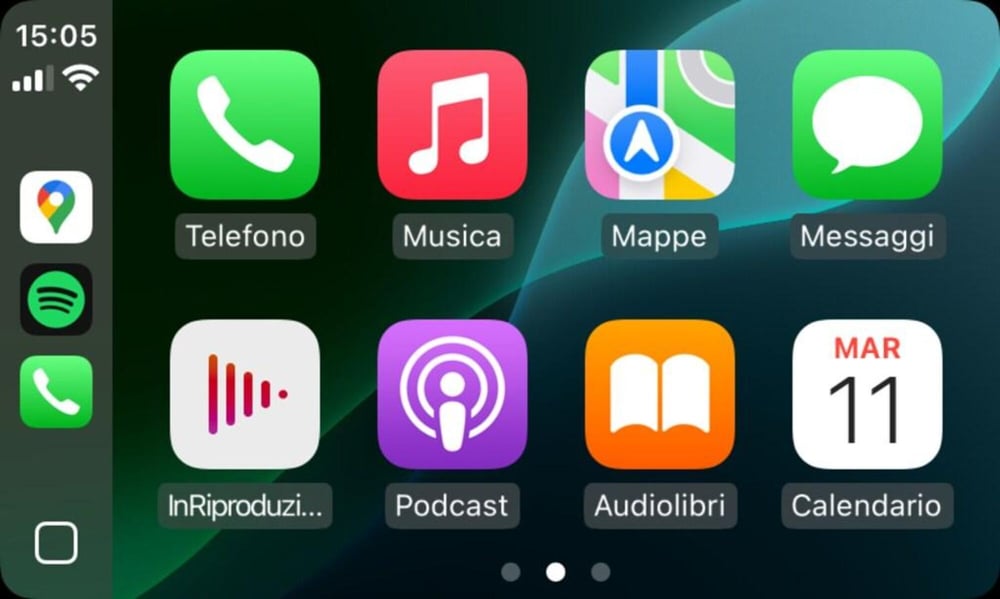This screenshot has height=599, width=1000.
Task: Open the Audiolibri app
Action: (x=659, y=394)
